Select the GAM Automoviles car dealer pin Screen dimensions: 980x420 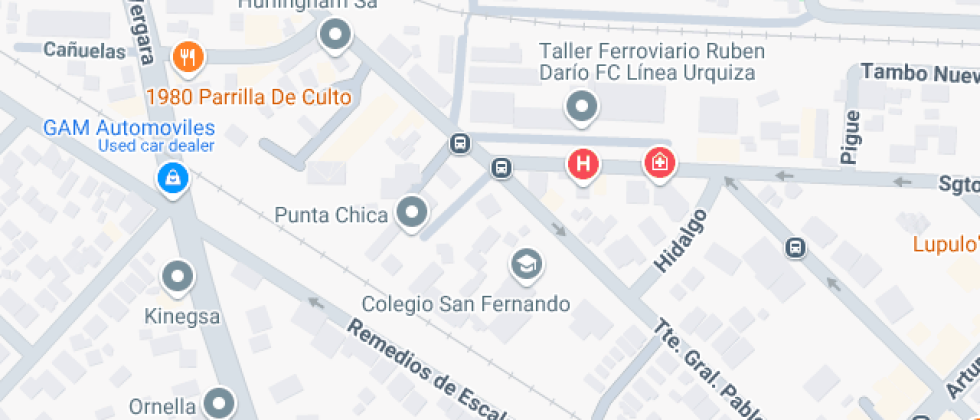click(x=173, y=179)
